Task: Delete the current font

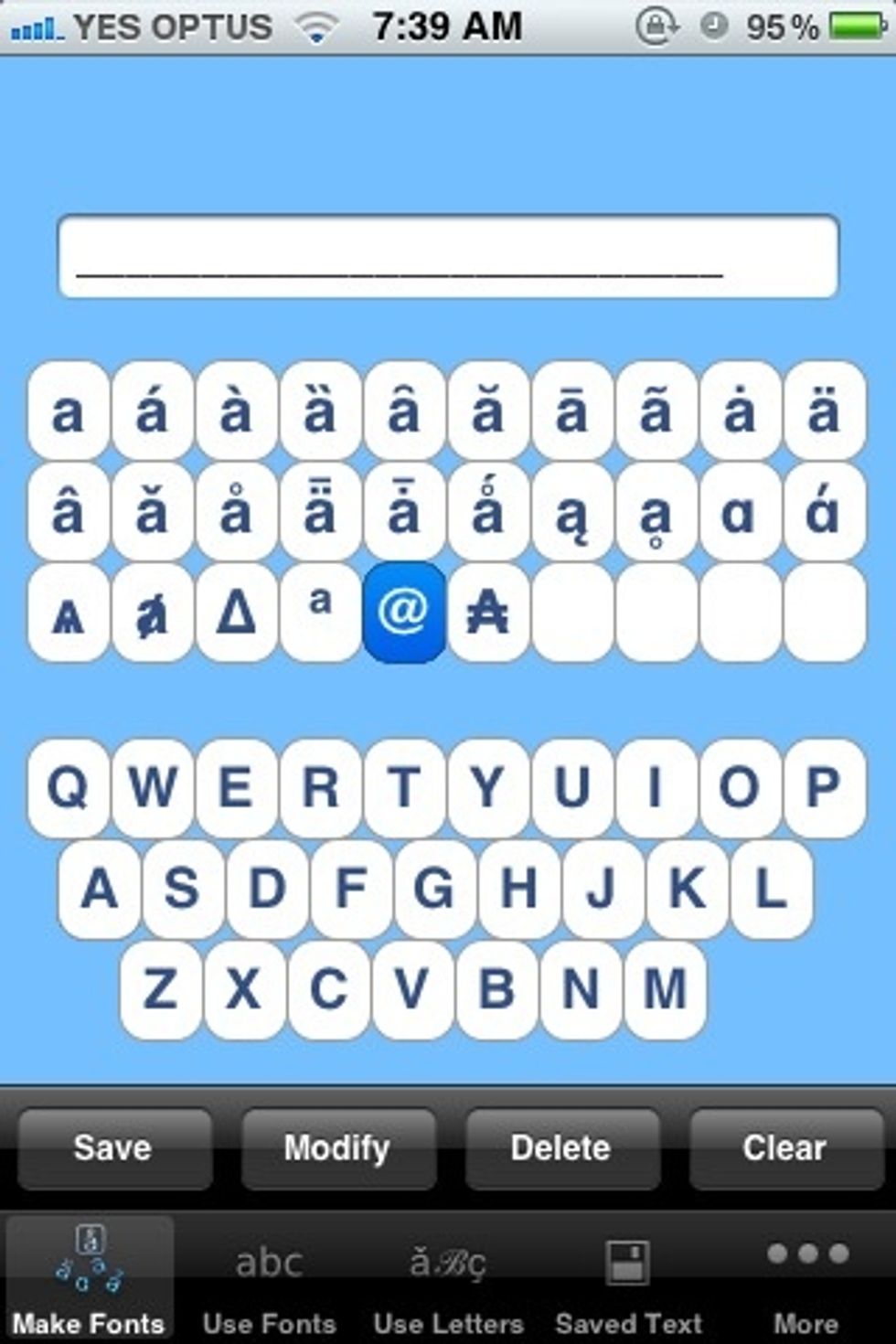Action: 560,1148
